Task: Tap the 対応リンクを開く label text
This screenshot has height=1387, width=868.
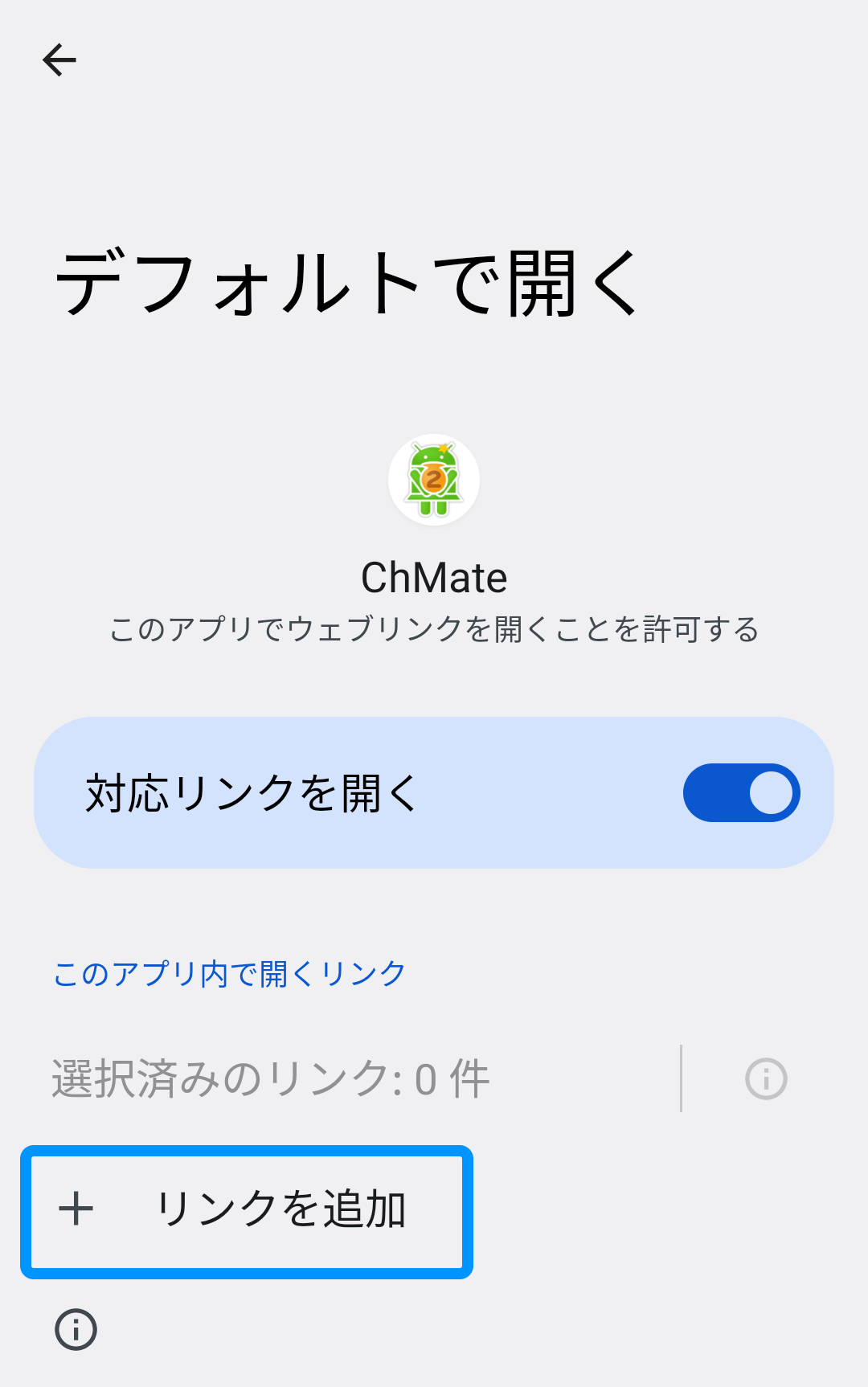Action: click(249, 792)
